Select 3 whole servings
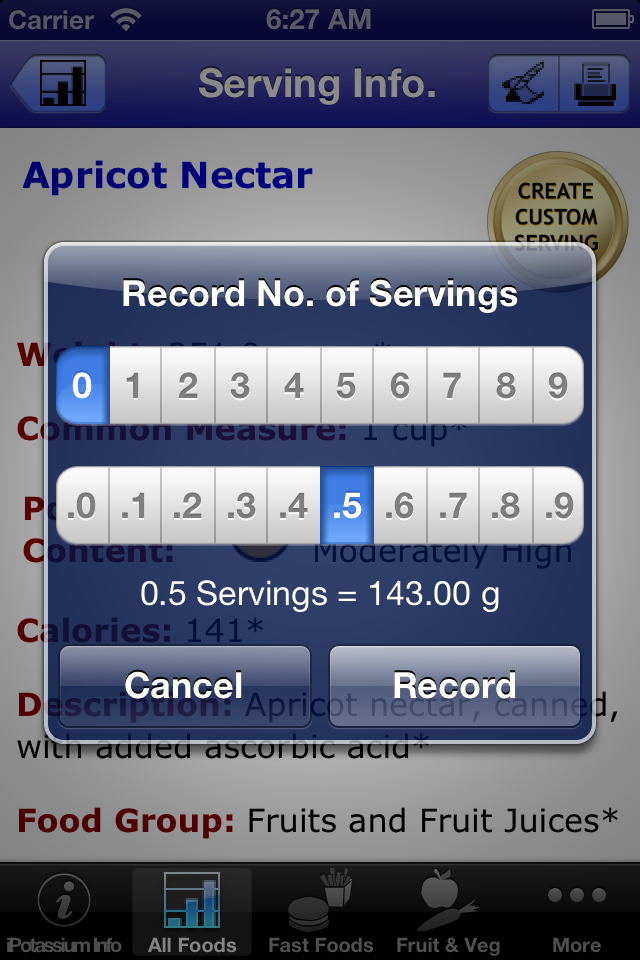 [240, 386]
